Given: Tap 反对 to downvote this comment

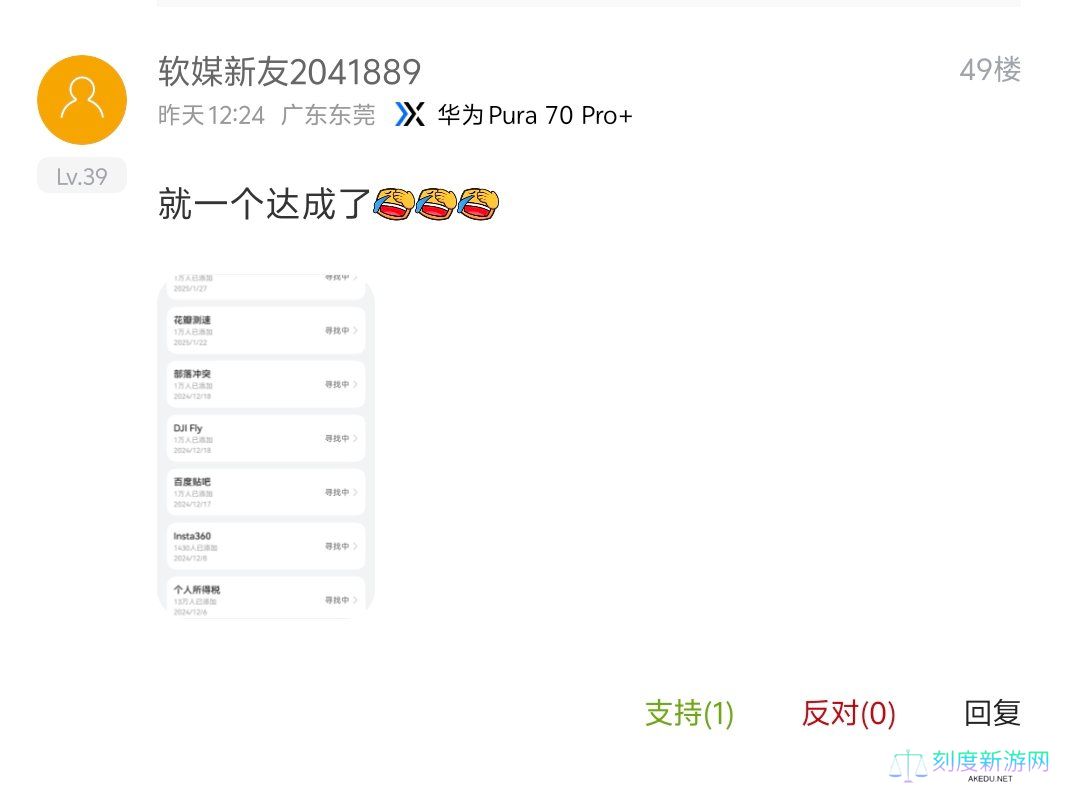Looking at the screenshot, I should click(x=848, y=713).
